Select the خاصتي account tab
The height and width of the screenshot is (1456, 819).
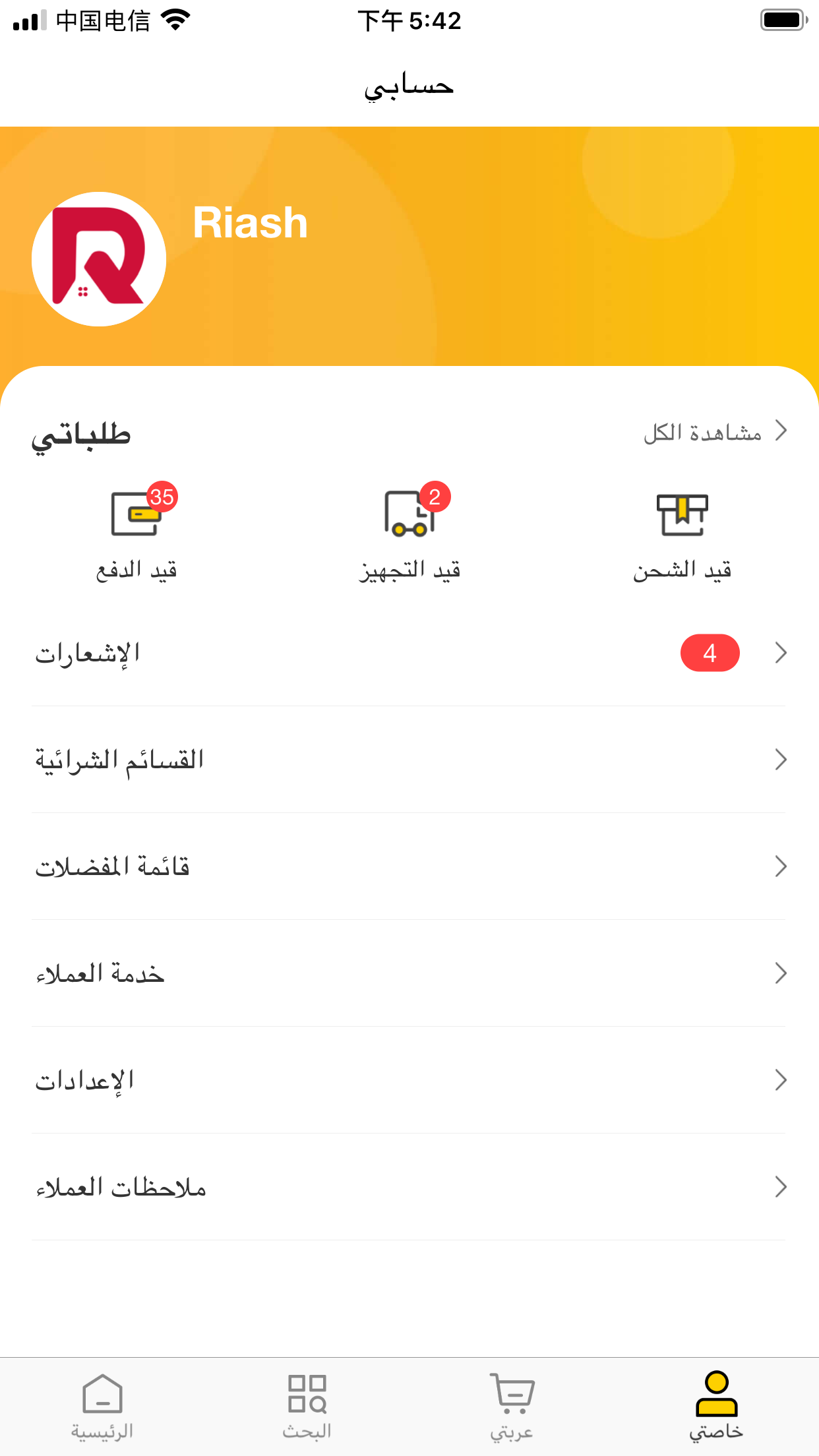(x=716, y=1406)
